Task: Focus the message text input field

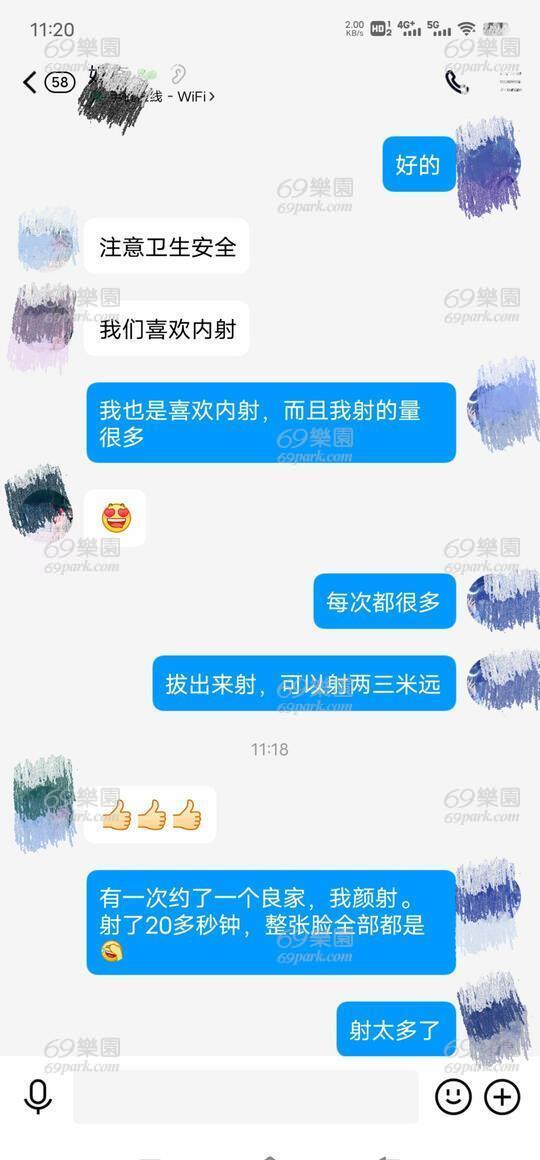Action: [x=245, y=1096]
